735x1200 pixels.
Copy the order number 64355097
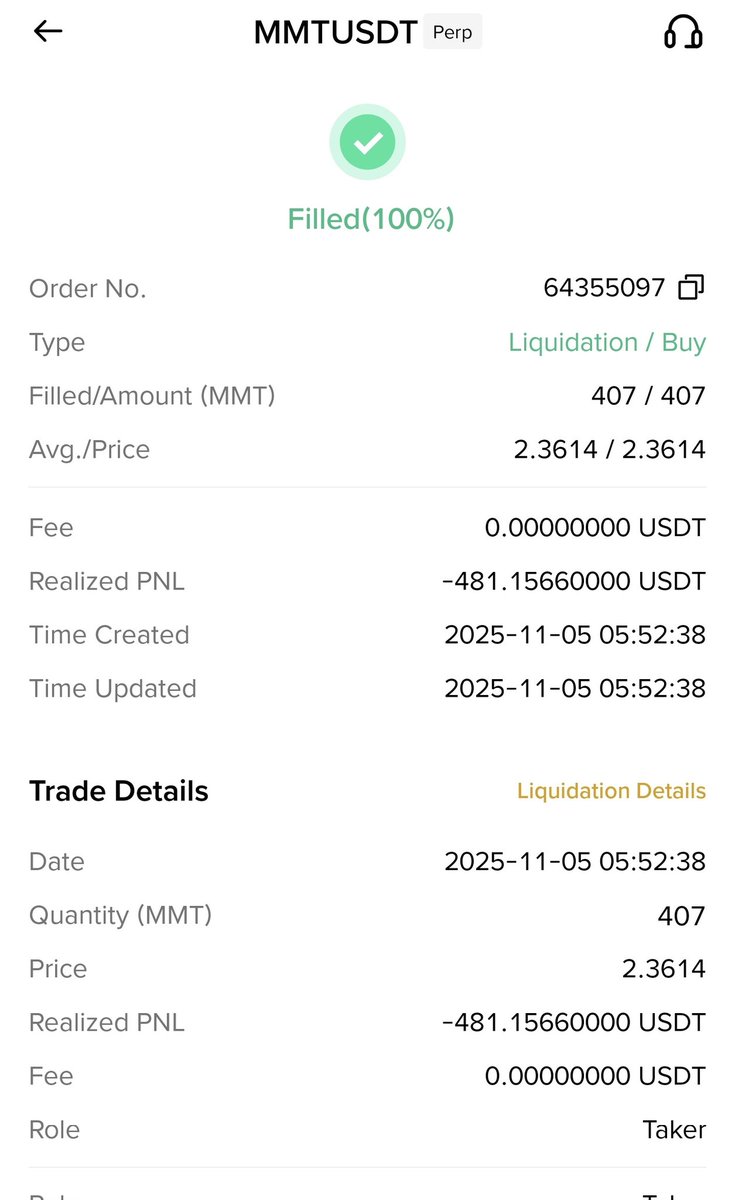coord(691,288)
